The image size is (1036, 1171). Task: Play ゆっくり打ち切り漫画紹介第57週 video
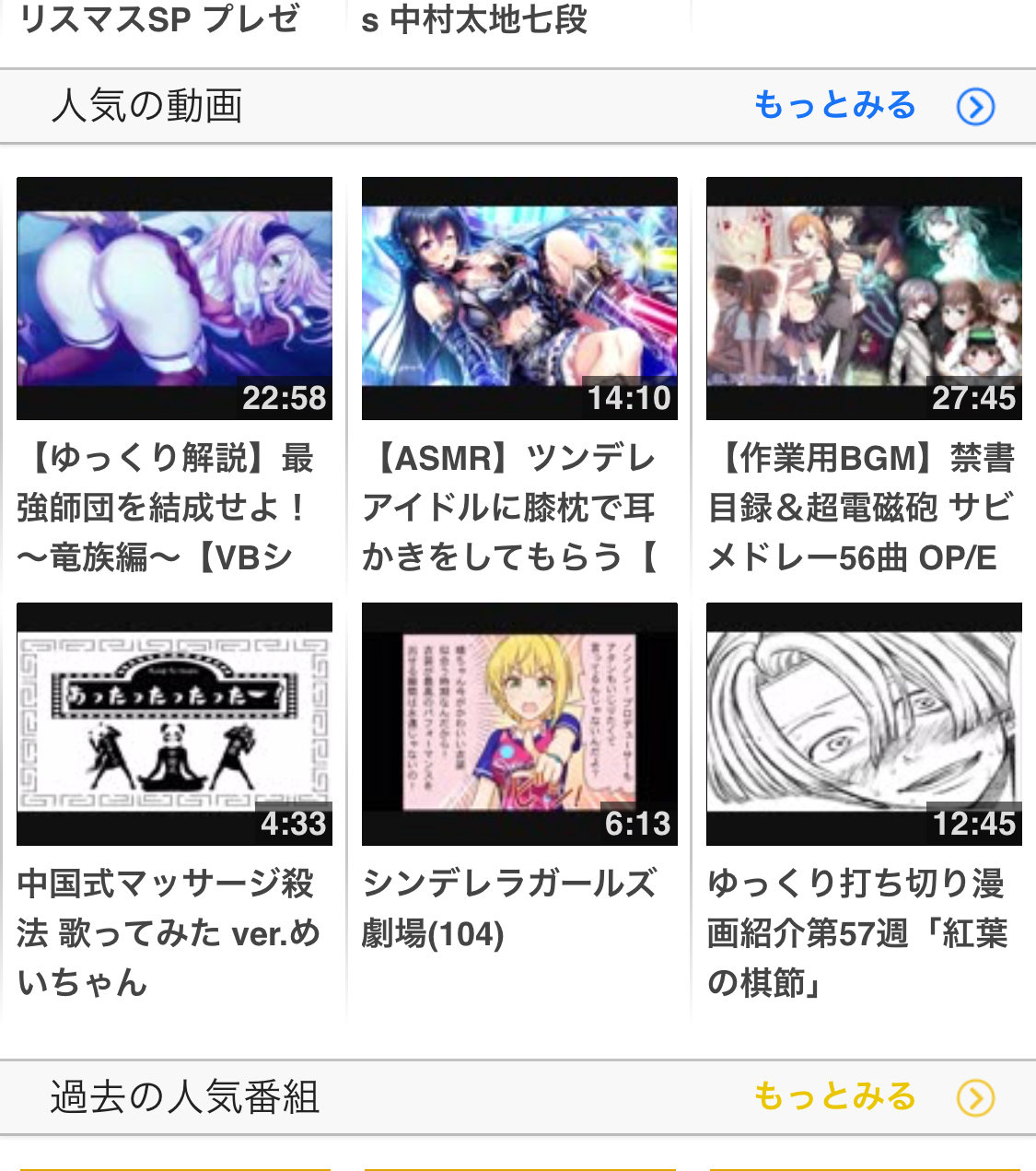point(864,724)
